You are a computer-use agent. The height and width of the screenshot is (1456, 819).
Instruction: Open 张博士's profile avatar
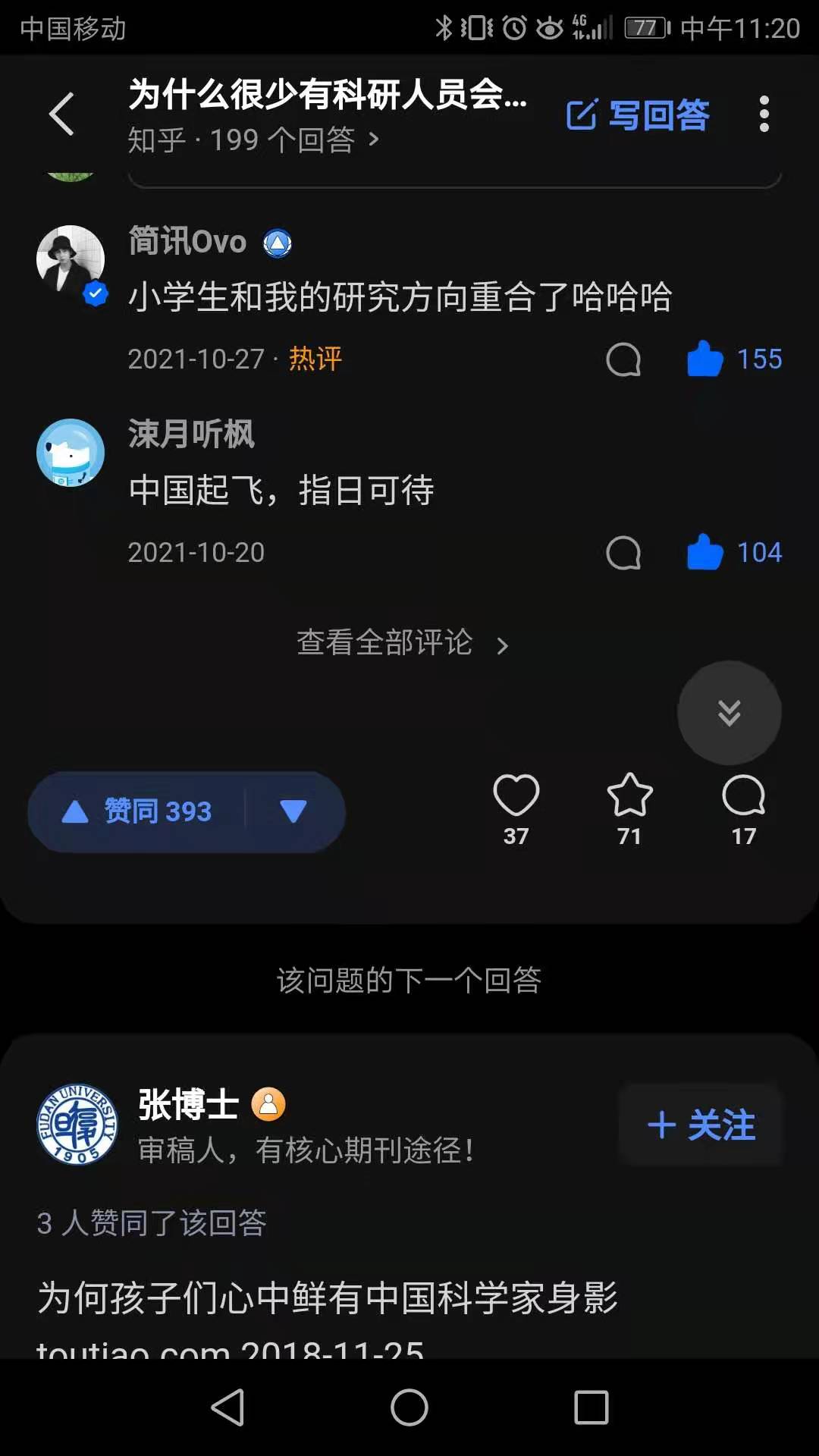77,1125
